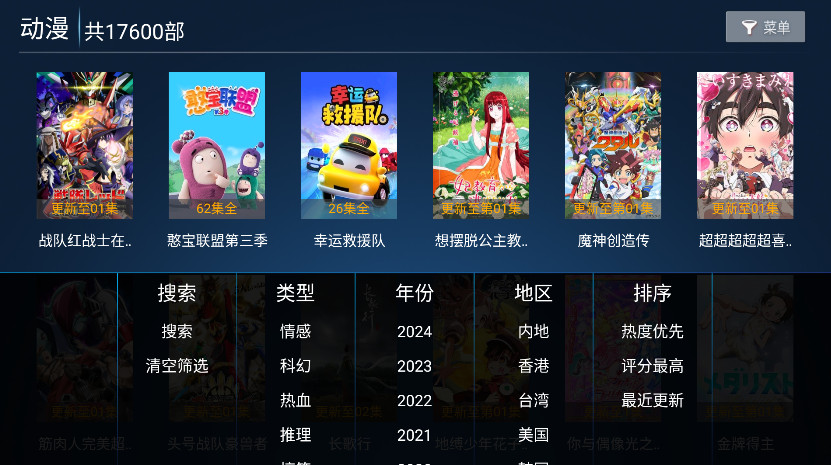This screenshot has width=831, height=465.
Task: Select 内地 region filter
Action: click(x=533, y=332)
